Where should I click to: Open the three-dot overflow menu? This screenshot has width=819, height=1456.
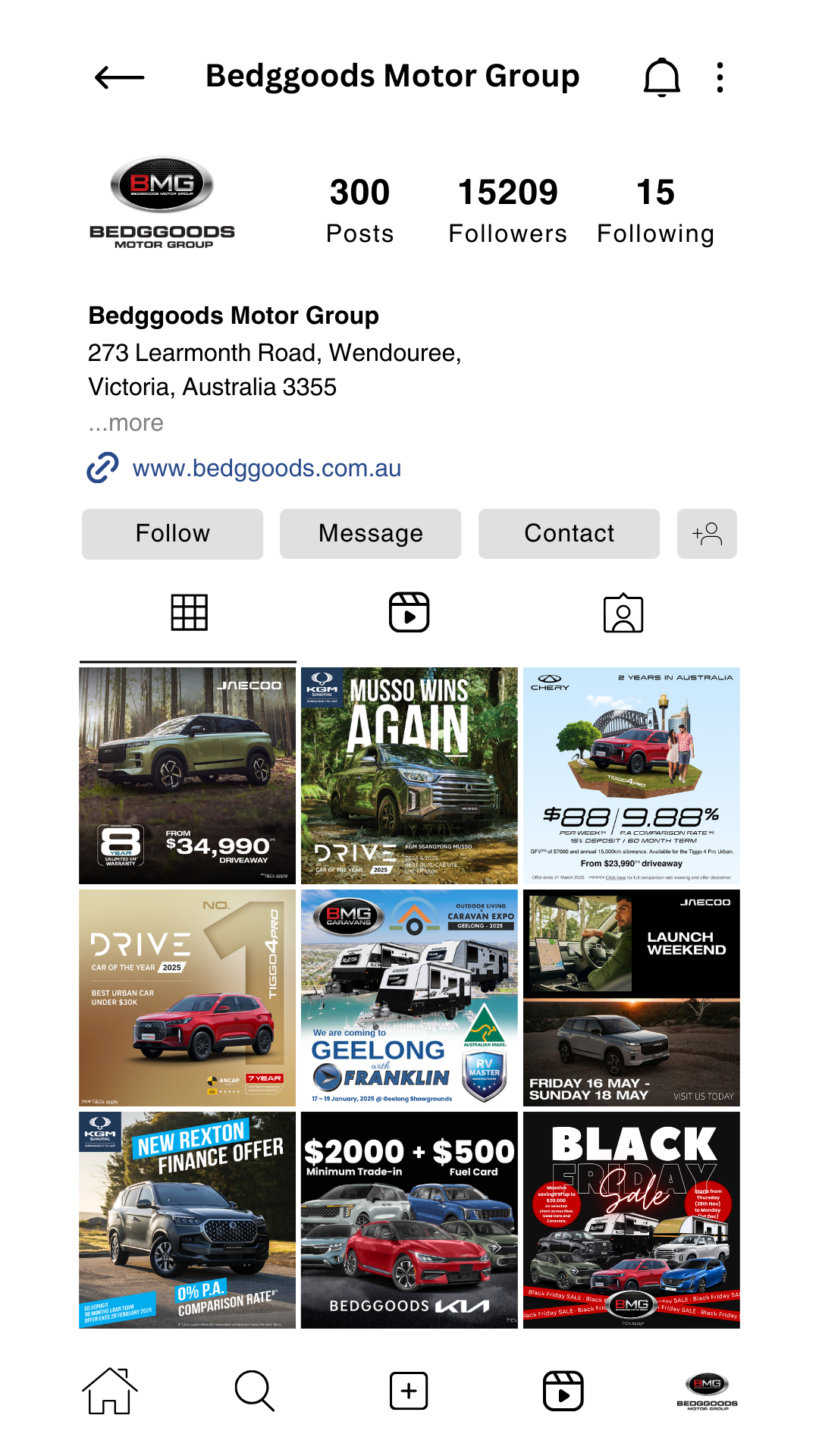pyautogui.click(x=720, y=77)
